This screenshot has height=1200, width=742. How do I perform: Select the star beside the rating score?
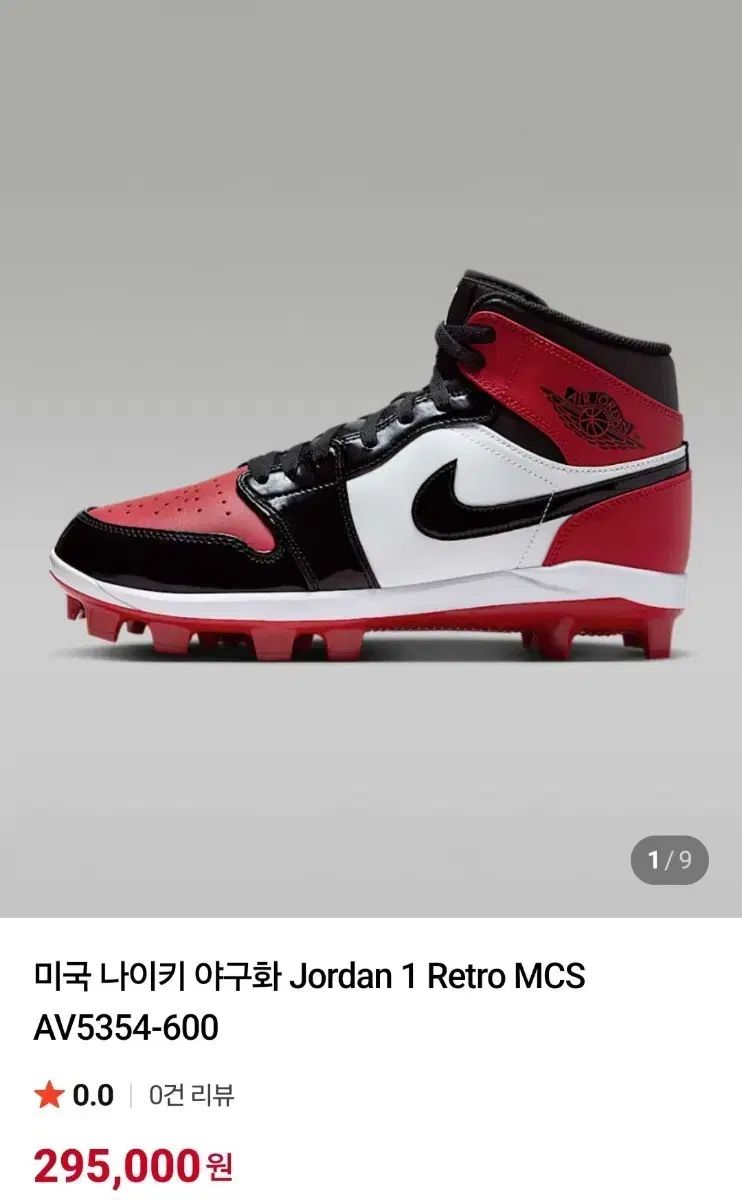click(48, 1096)
